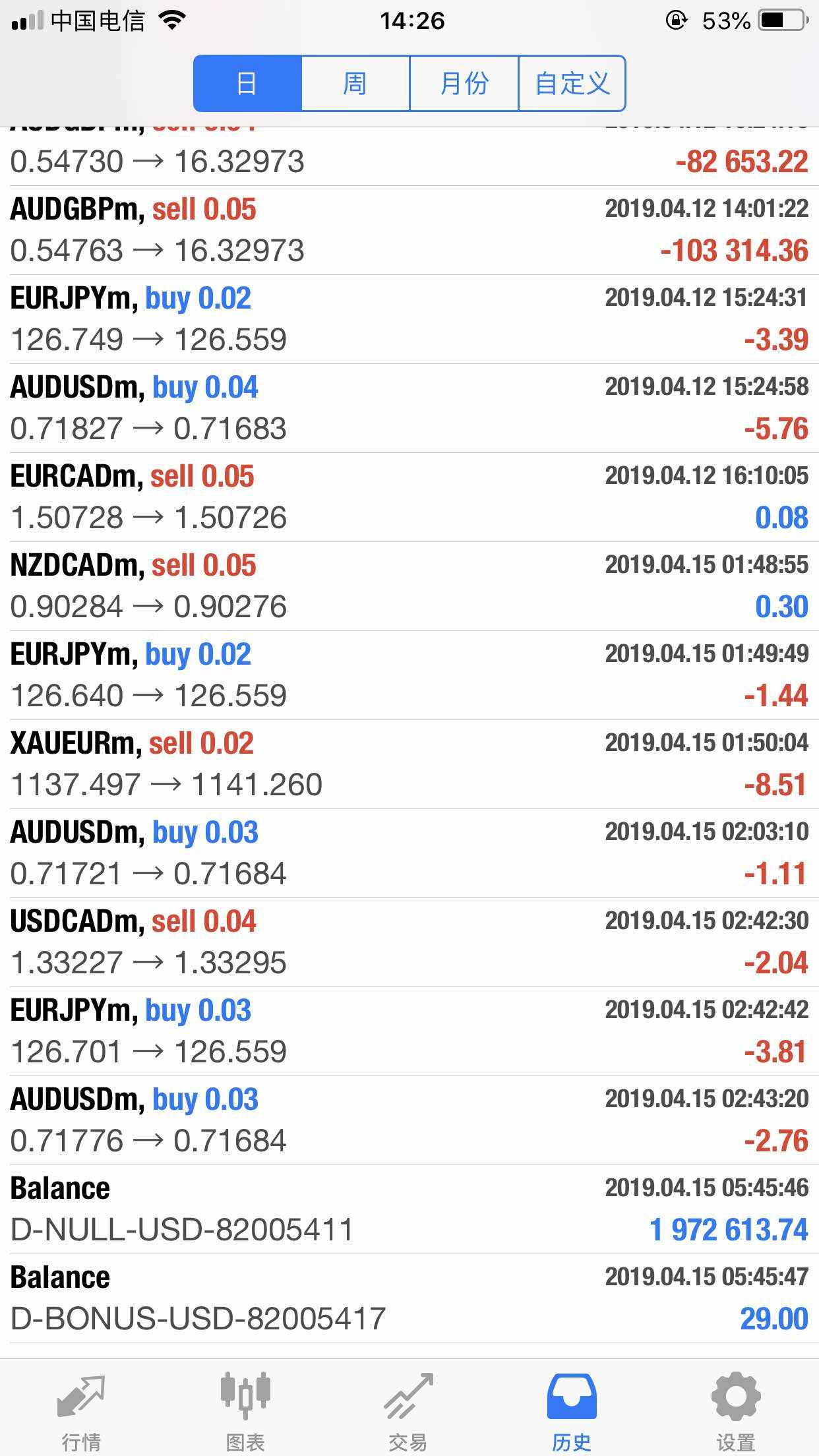This screenshot has width=819, height=1456.
Task: Open the AUDUSDm buy 0.04 trade
Action: 409,408
